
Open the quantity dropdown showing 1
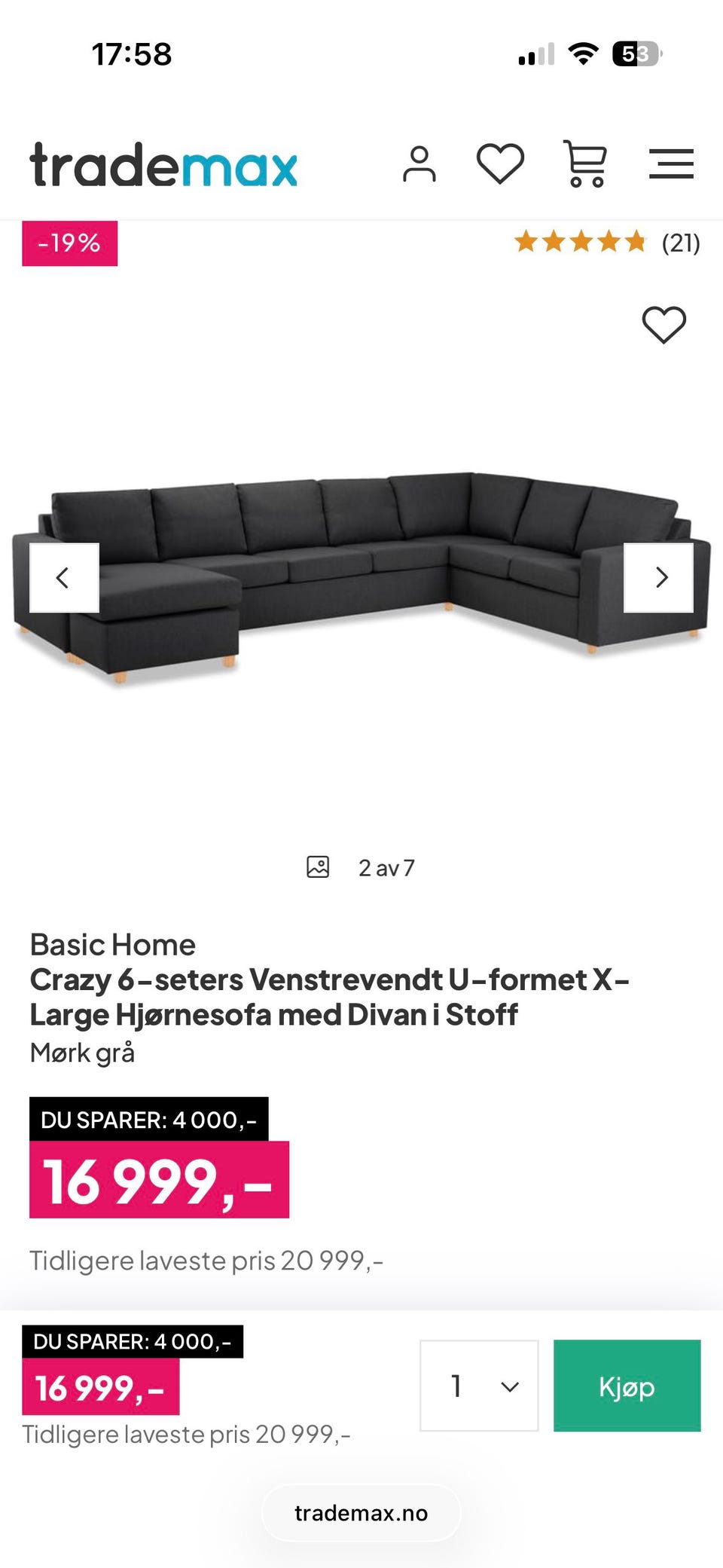click(x=479, y=1386)
